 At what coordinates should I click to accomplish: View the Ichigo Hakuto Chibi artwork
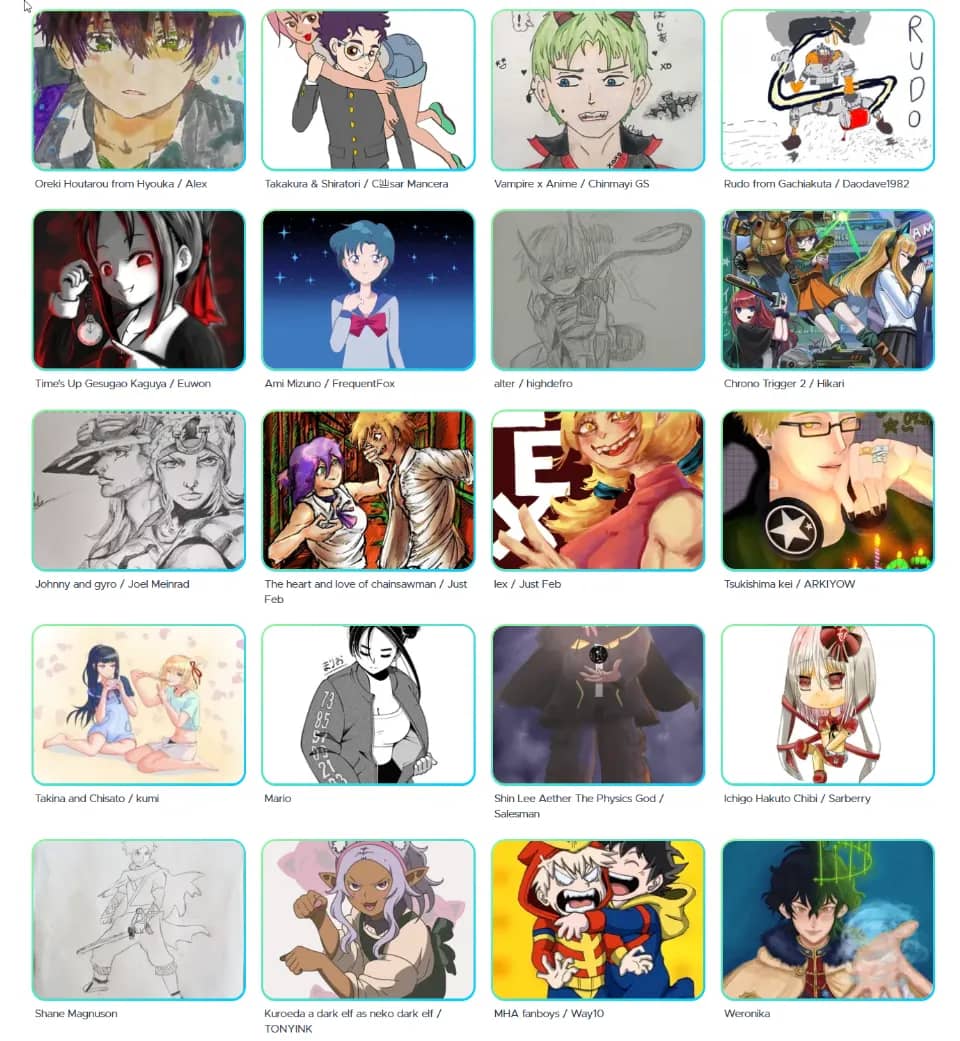pos(827,705)
